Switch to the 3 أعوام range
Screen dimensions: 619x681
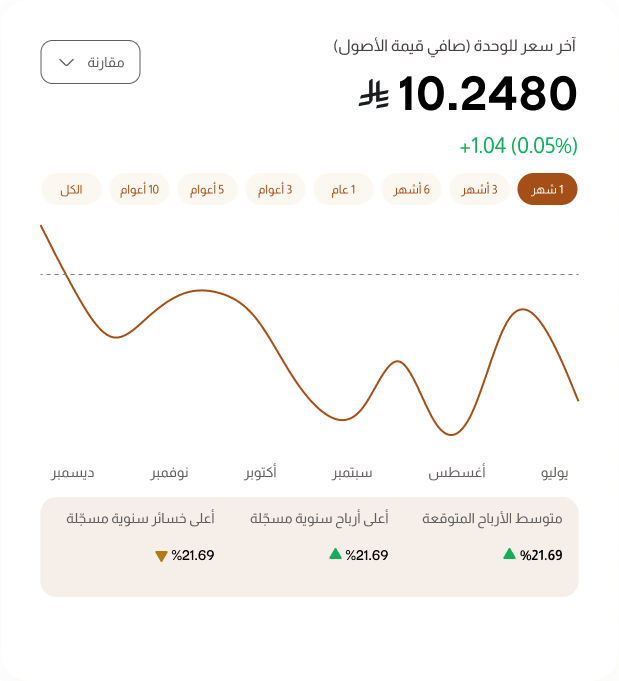pyautogui.click(x=275, y=189)
